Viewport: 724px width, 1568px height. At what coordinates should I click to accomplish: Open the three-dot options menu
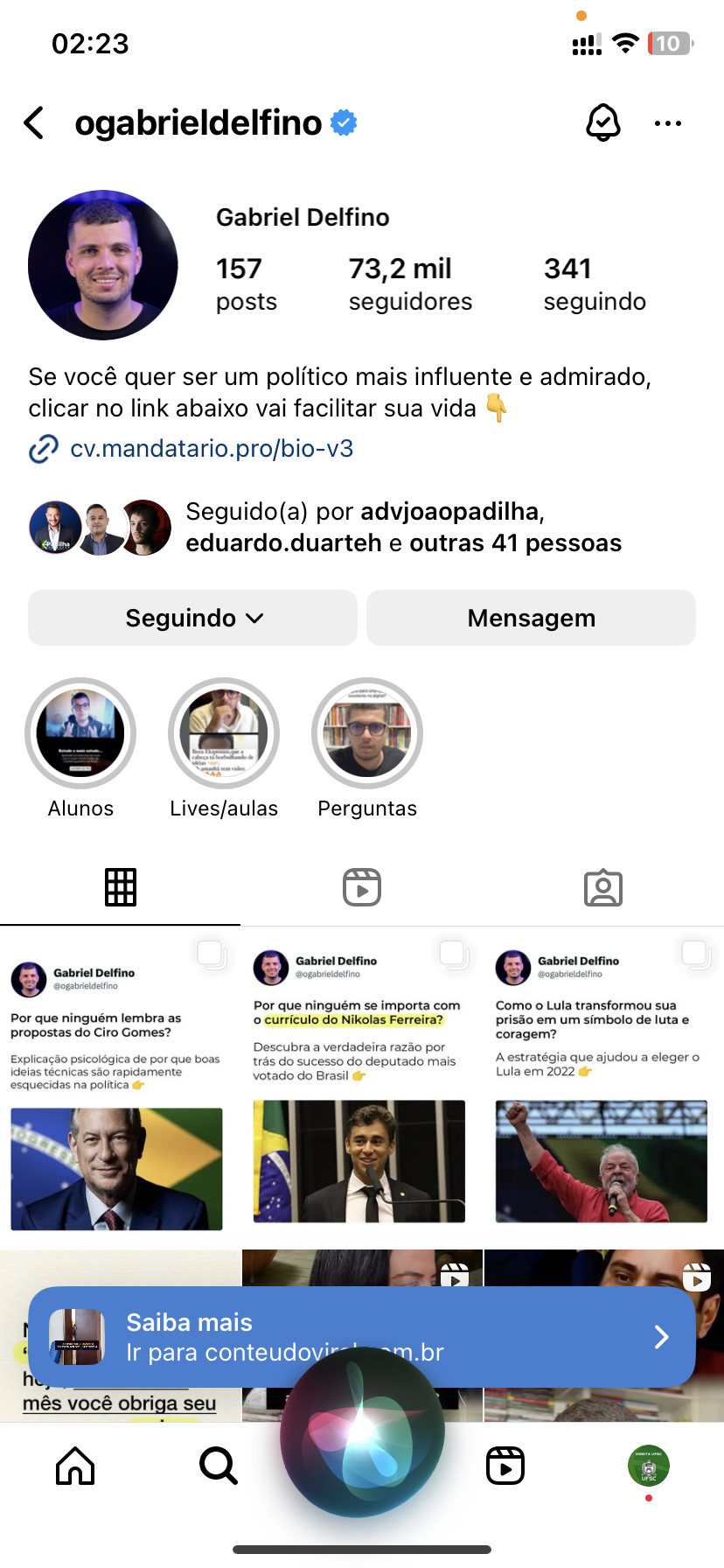(x=668, y=123)
